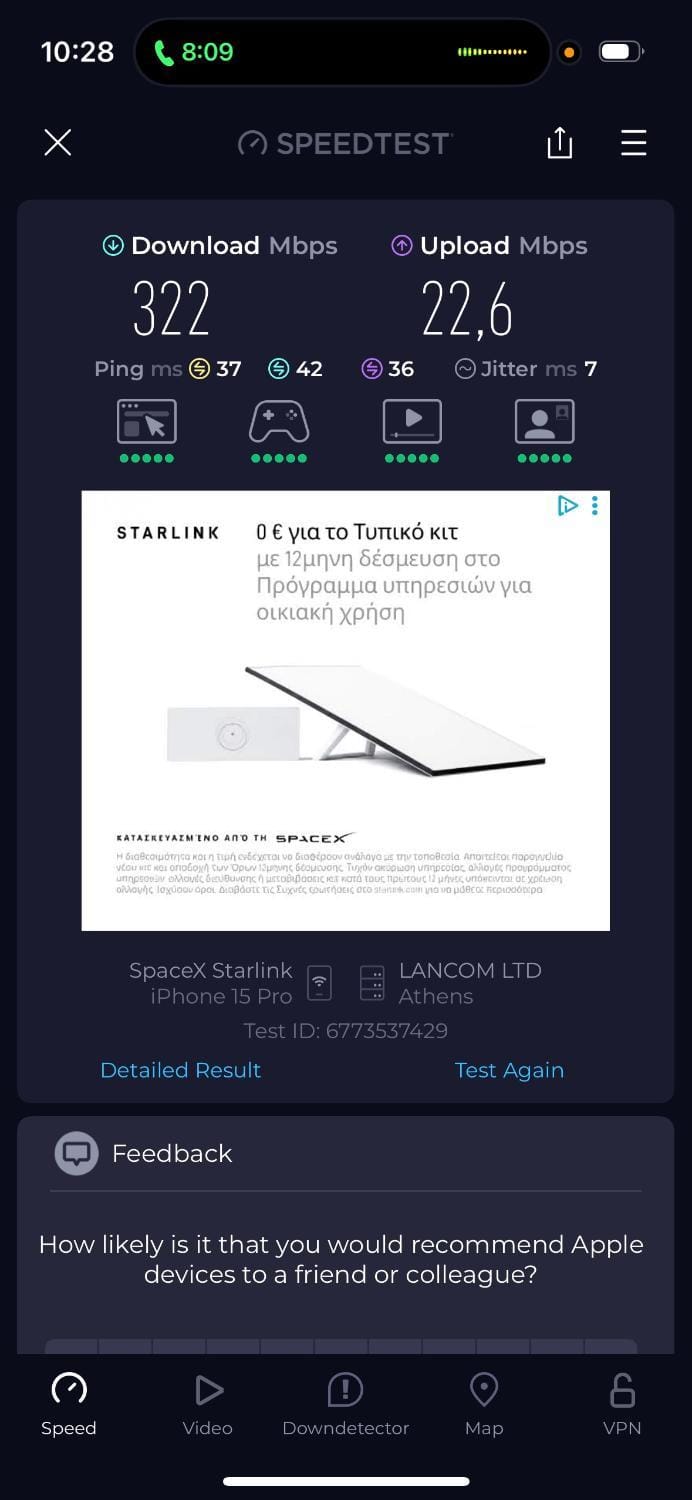Image resolution: width=692 pixels, height=1500 pixels.
Task: Switch to the VPN tab
Action: click(x=622, y=1404)
